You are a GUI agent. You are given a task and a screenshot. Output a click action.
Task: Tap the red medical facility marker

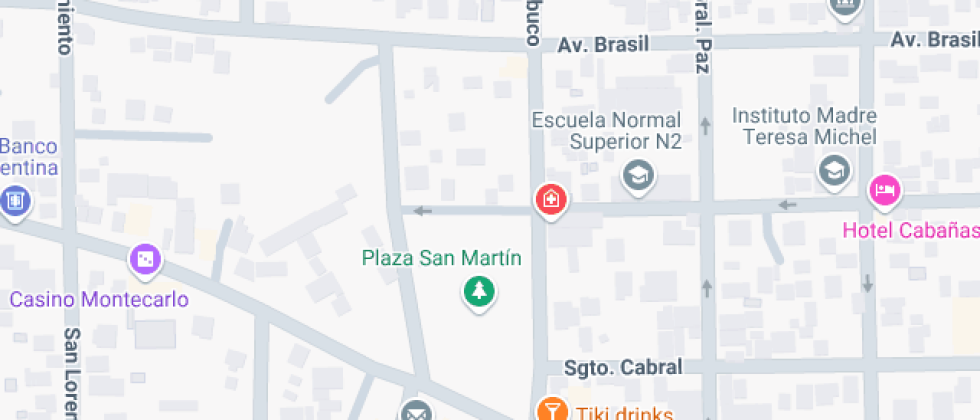point(549,200)
